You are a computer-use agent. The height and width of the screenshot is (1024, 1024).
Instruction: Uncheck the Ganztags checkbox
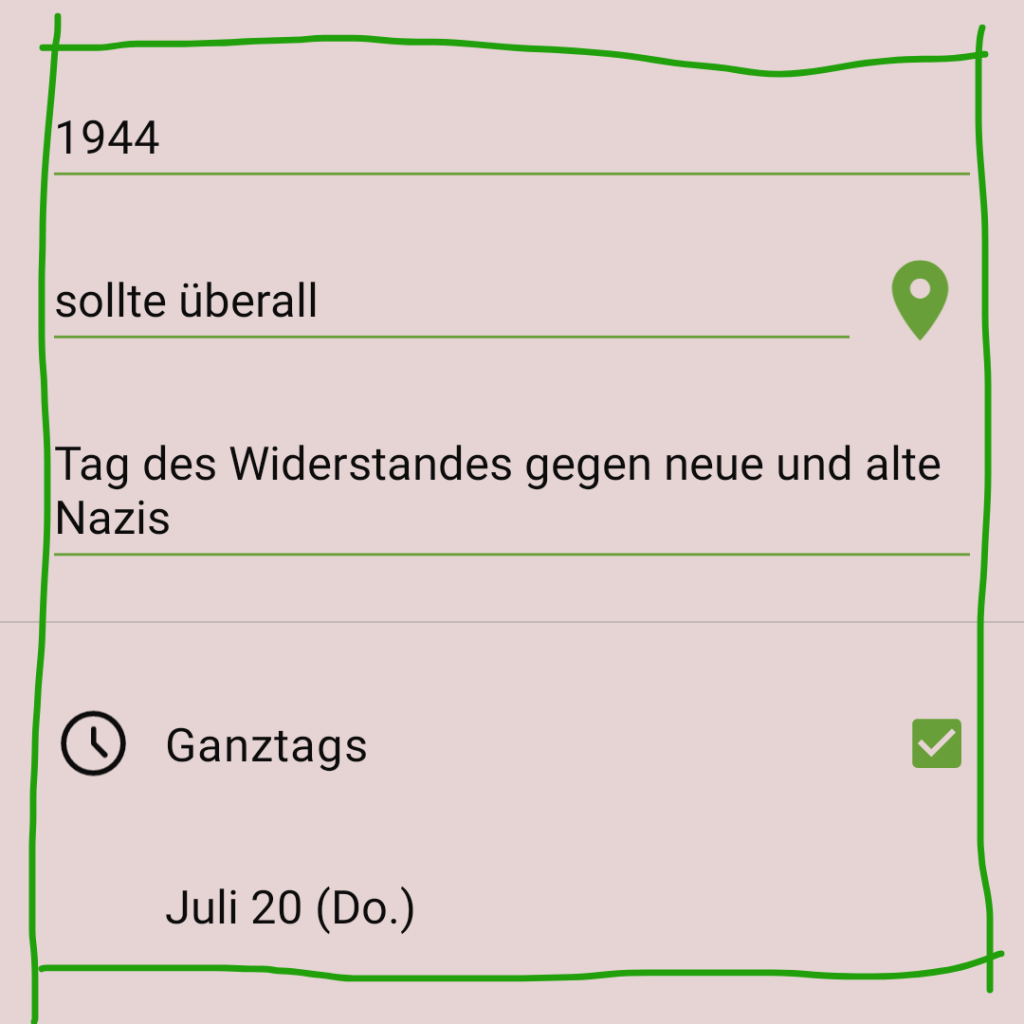pos(936,744)
